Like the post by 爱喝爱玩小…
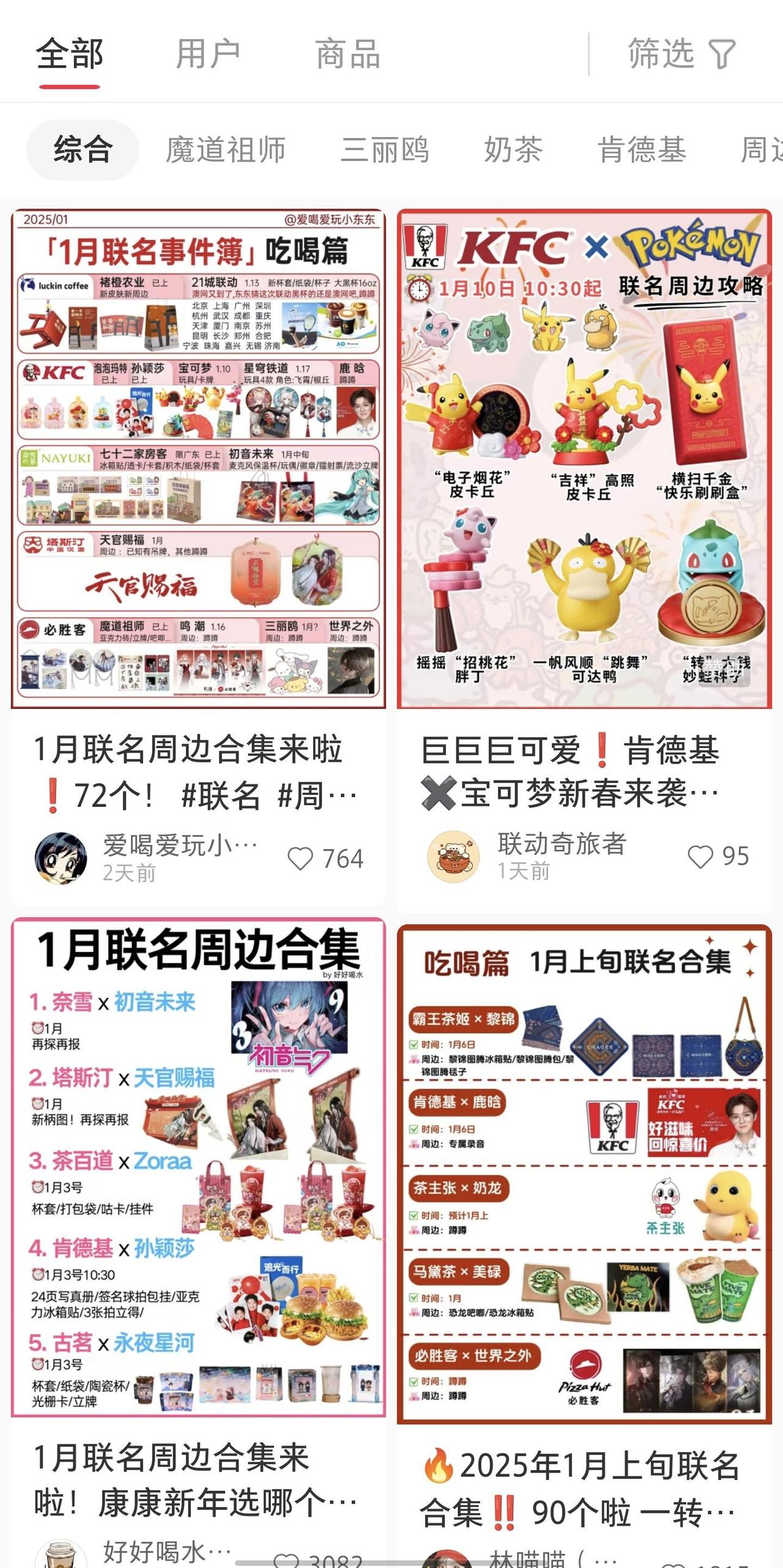 tap(300, 858)
